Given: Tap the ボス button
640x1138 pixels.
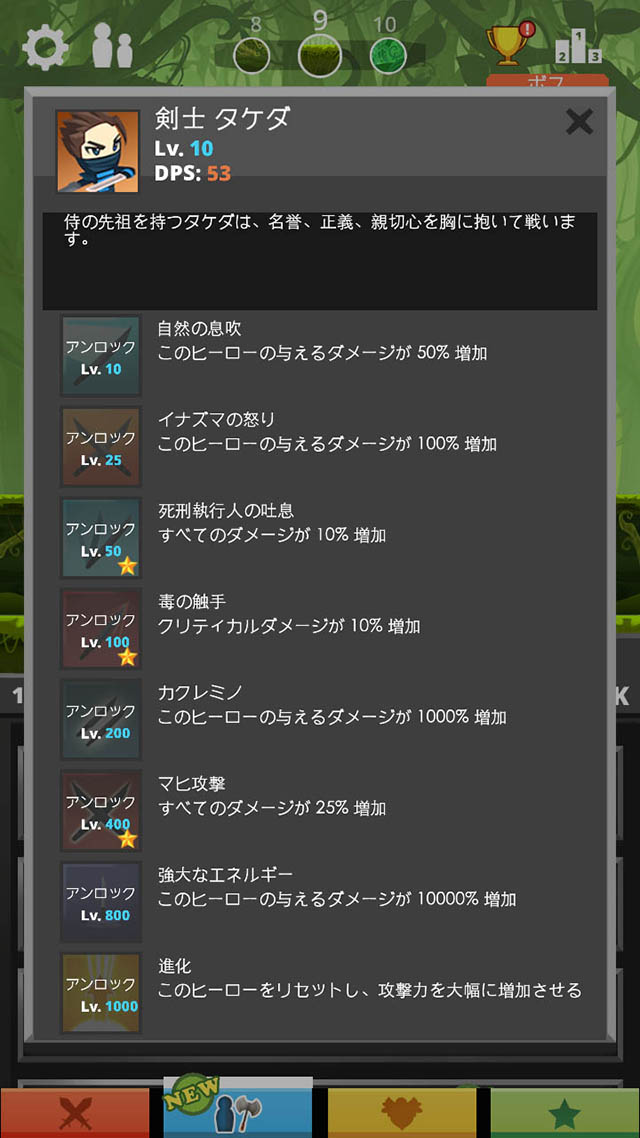Looking at the screenshot, I should click(546, 82).
